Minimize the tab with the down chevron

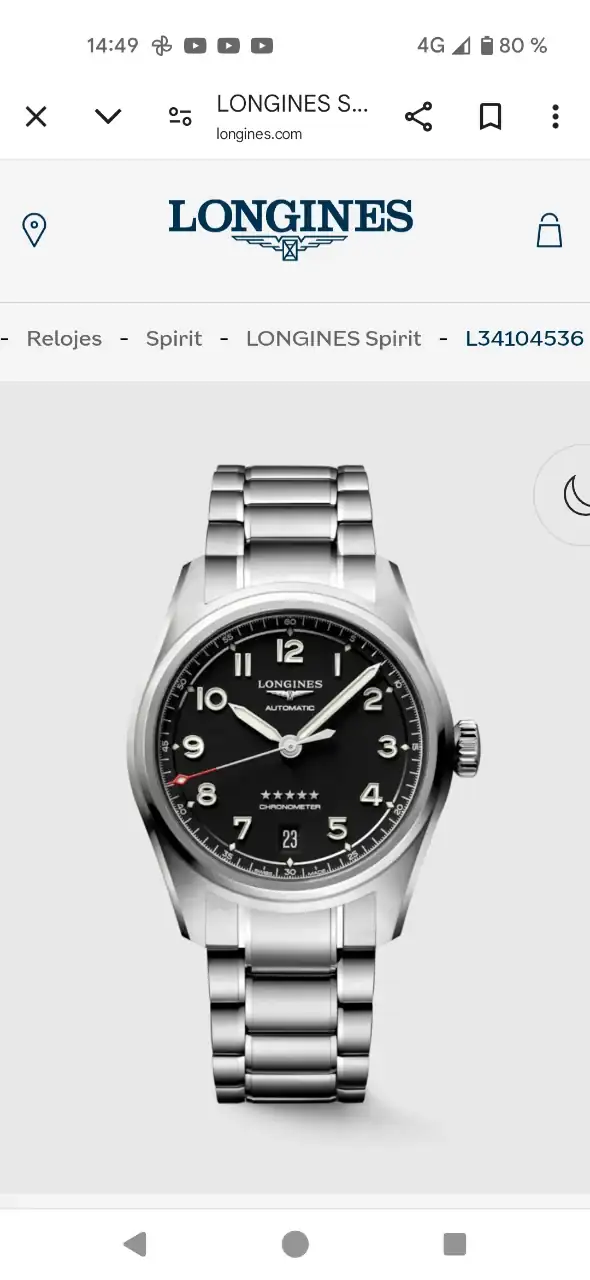(108, 117)
